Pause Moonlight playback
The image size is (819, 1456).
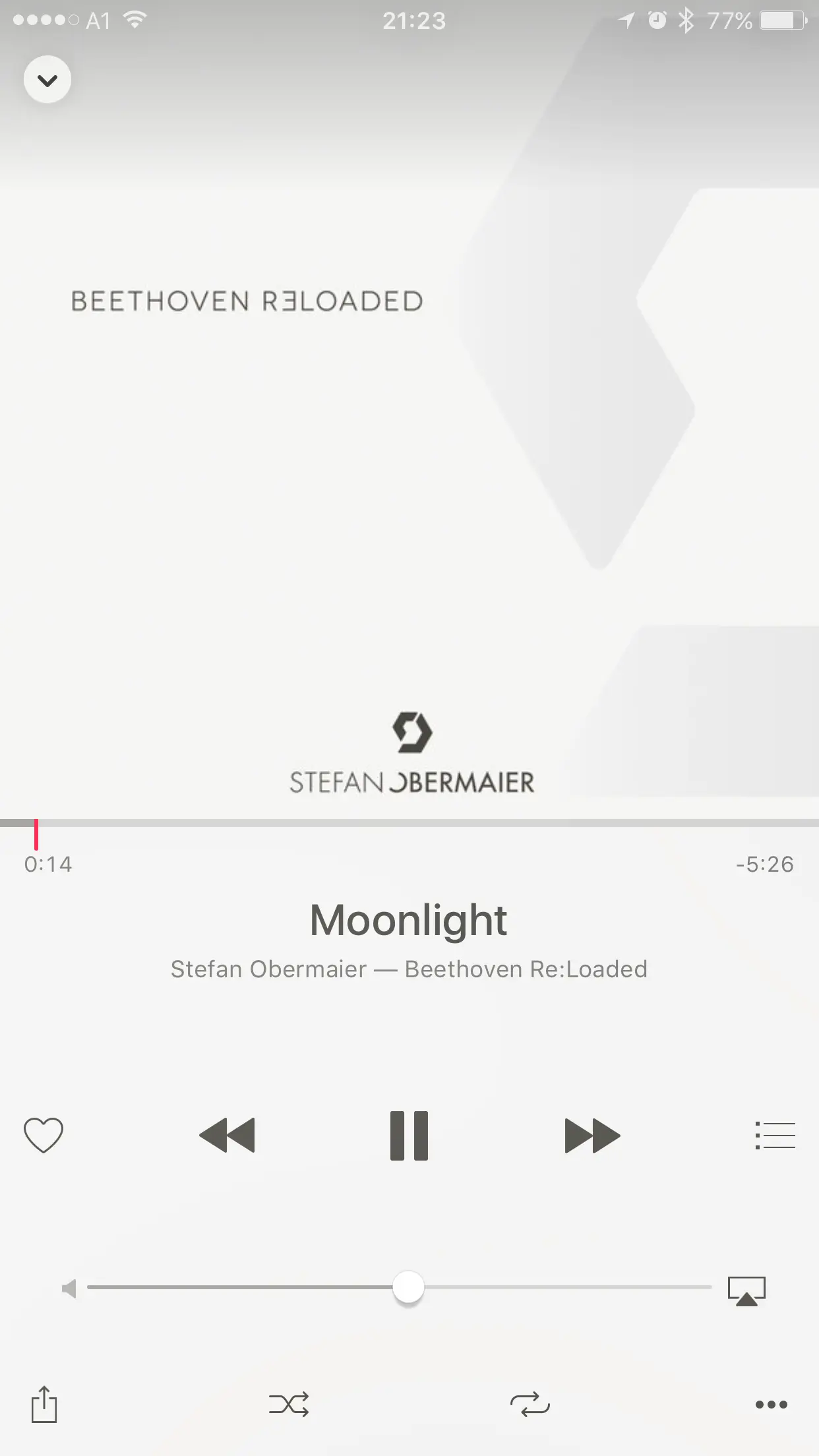pyautogui.click(x=409, y=1135)
